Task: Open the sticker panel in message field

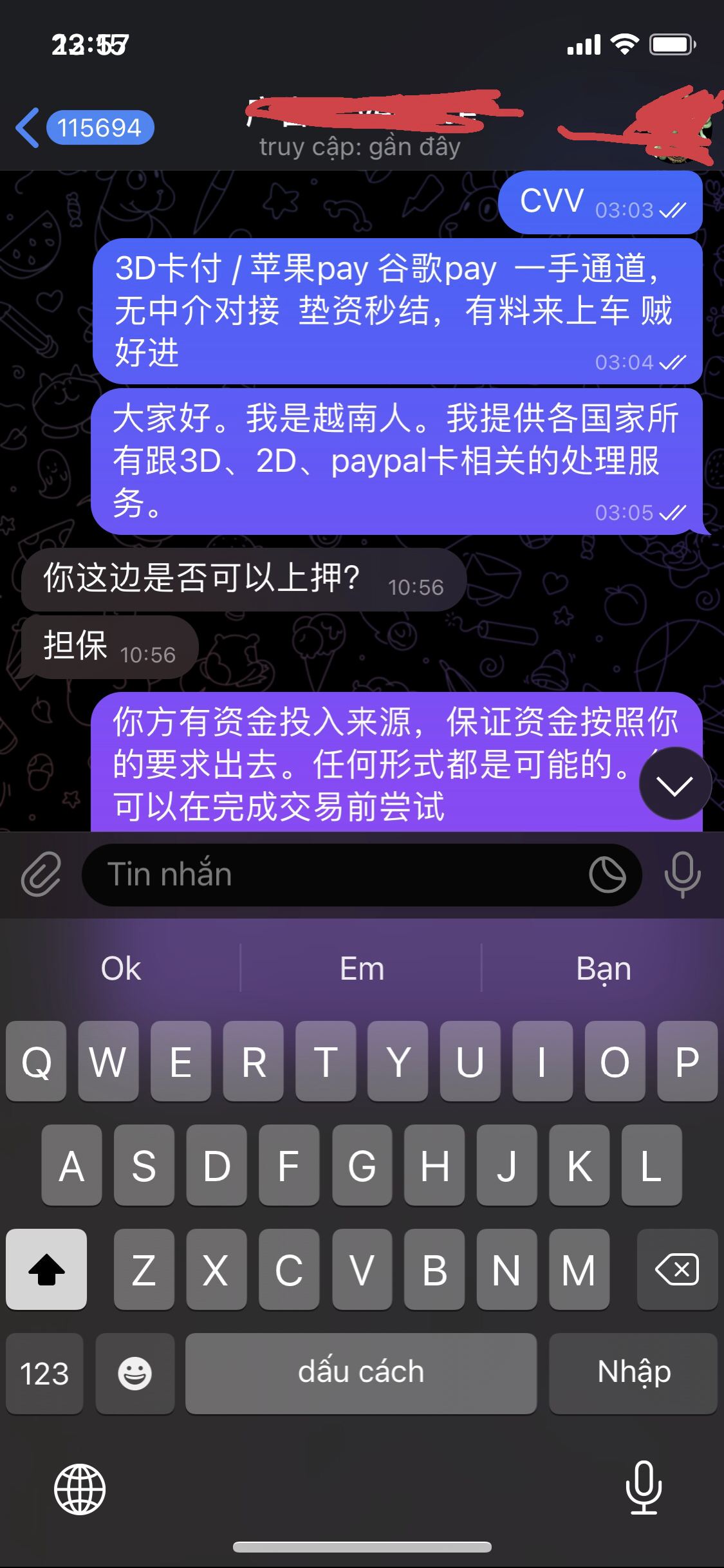Action: point(607,875)
